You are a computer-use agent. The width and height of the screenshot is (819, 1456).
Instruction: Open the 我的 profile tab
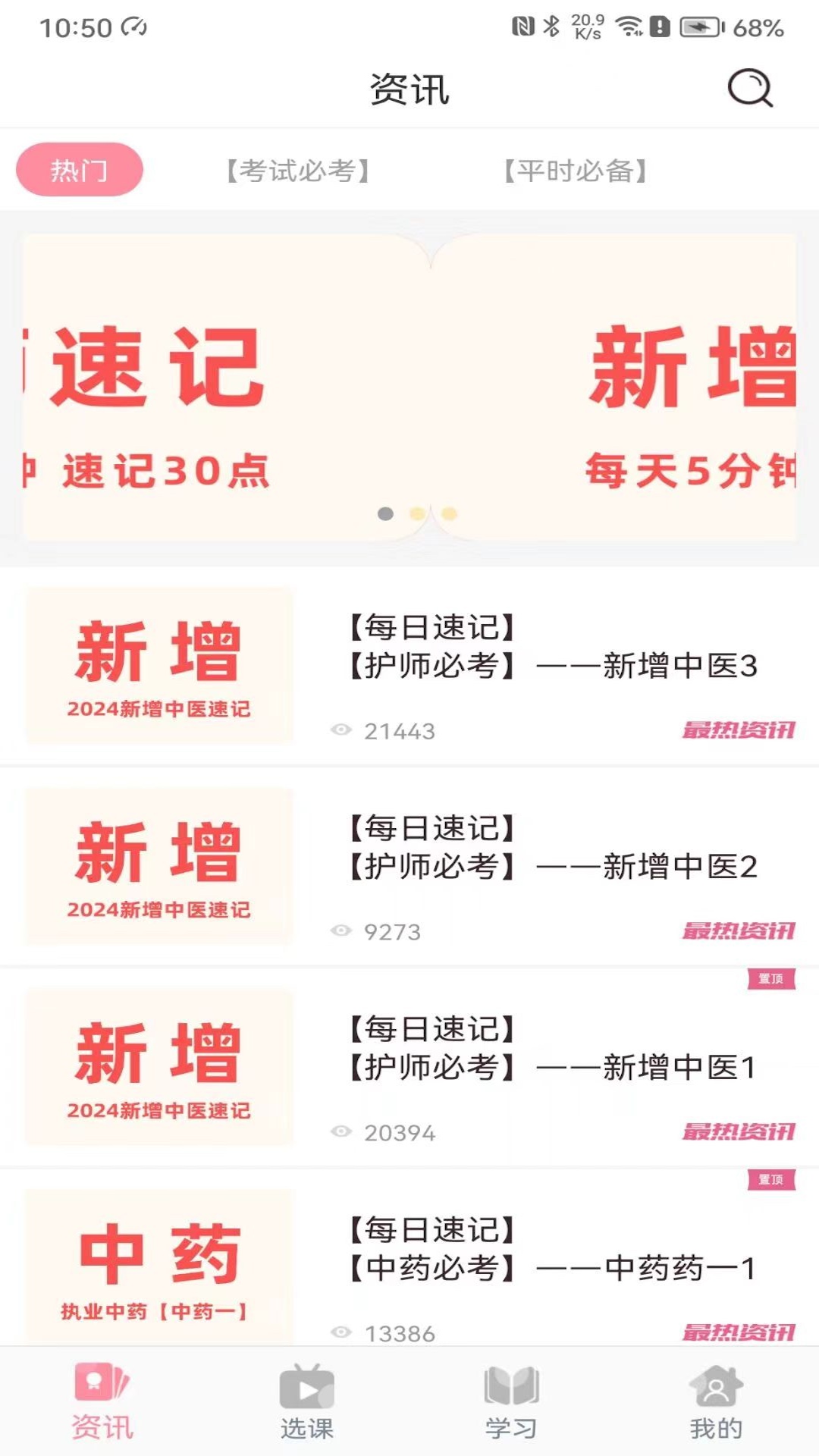(x=716, y=1402)
